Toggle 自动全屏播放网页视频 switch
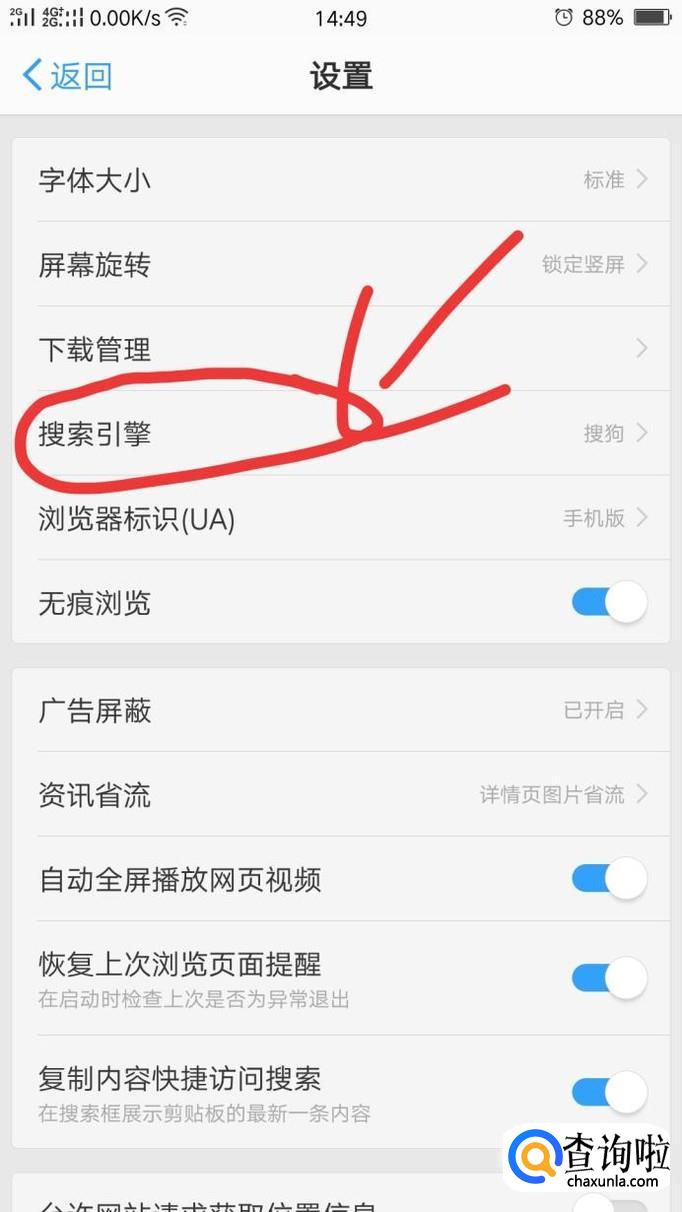Viewport: 682px width, 1212px height. 609,879
